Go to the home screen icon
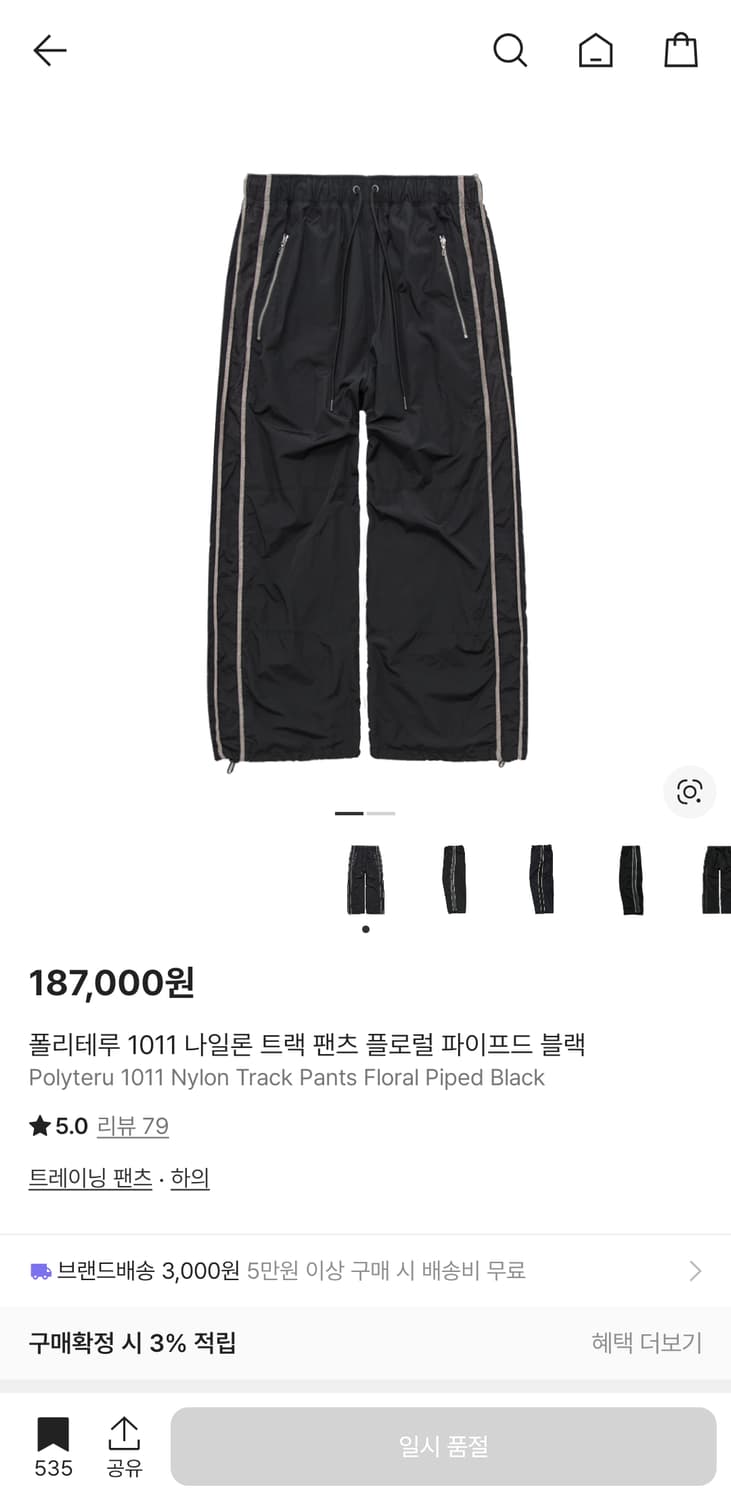The image size is (731, 1500). click(x=596, y=50)
